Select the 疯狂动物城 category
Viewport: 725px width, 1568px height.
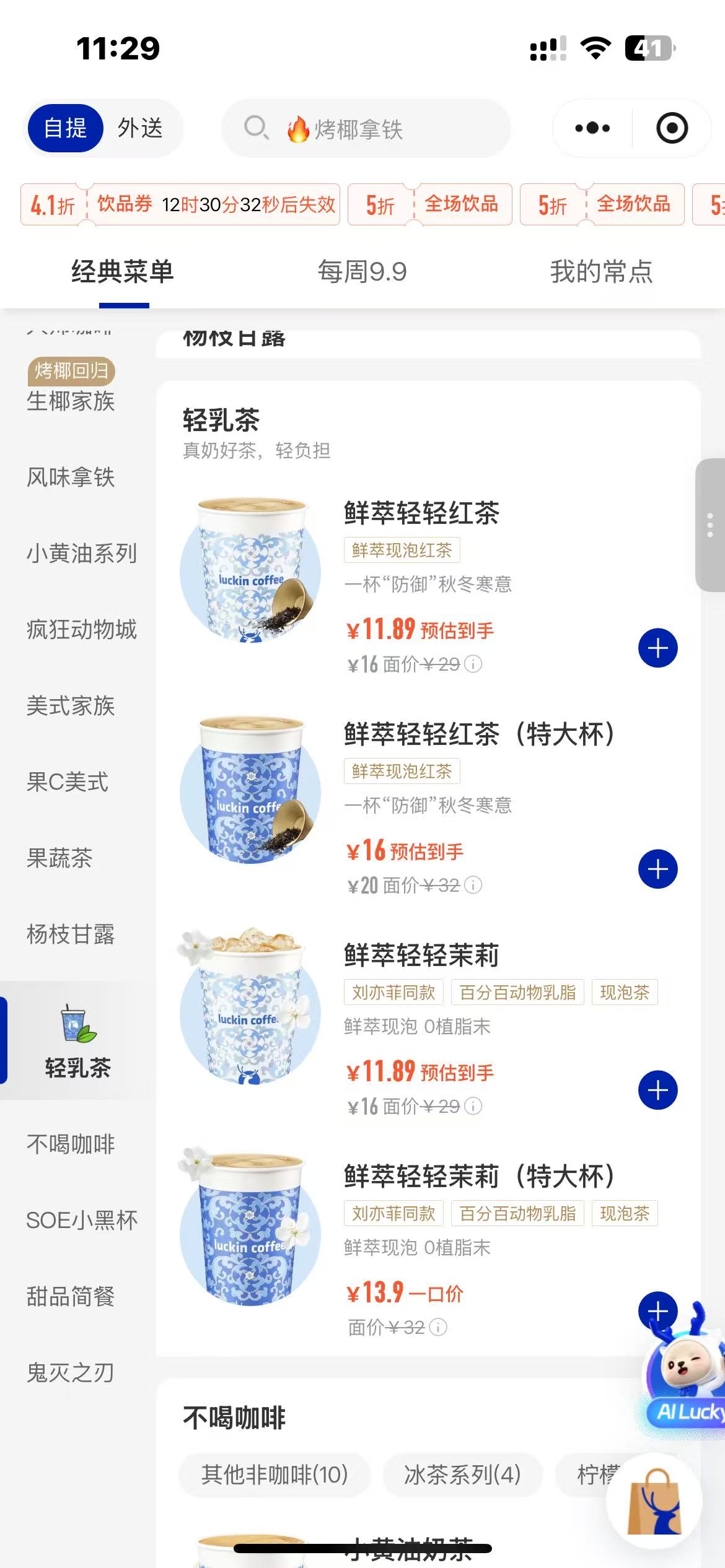click(81, 629)
